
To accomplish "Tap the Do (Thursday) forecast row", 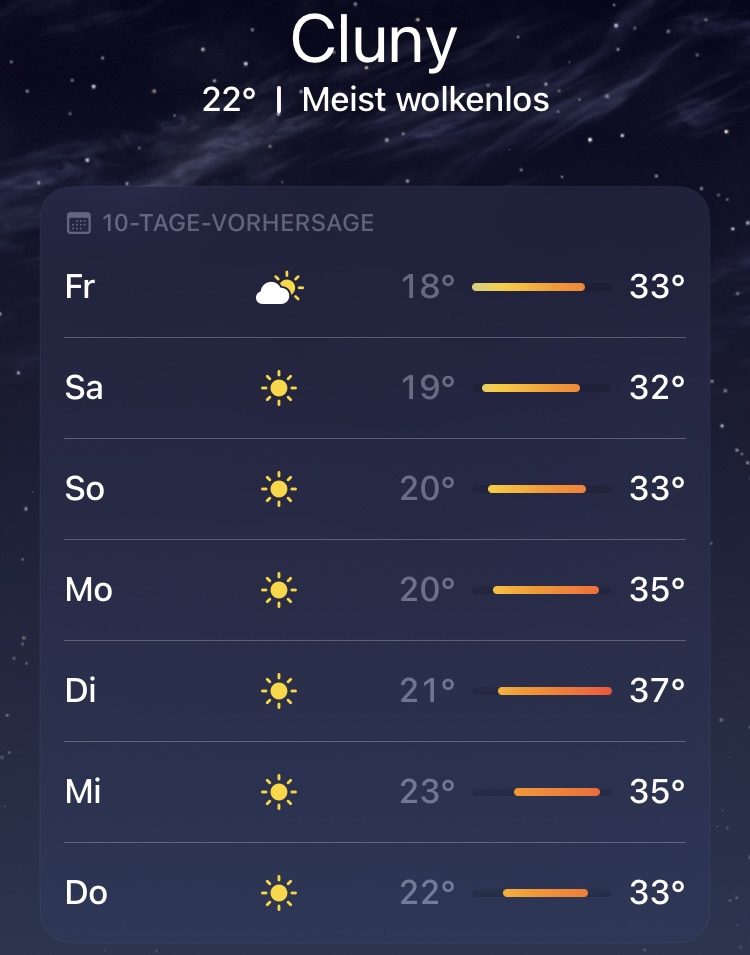I will click(x=375, y=892).
